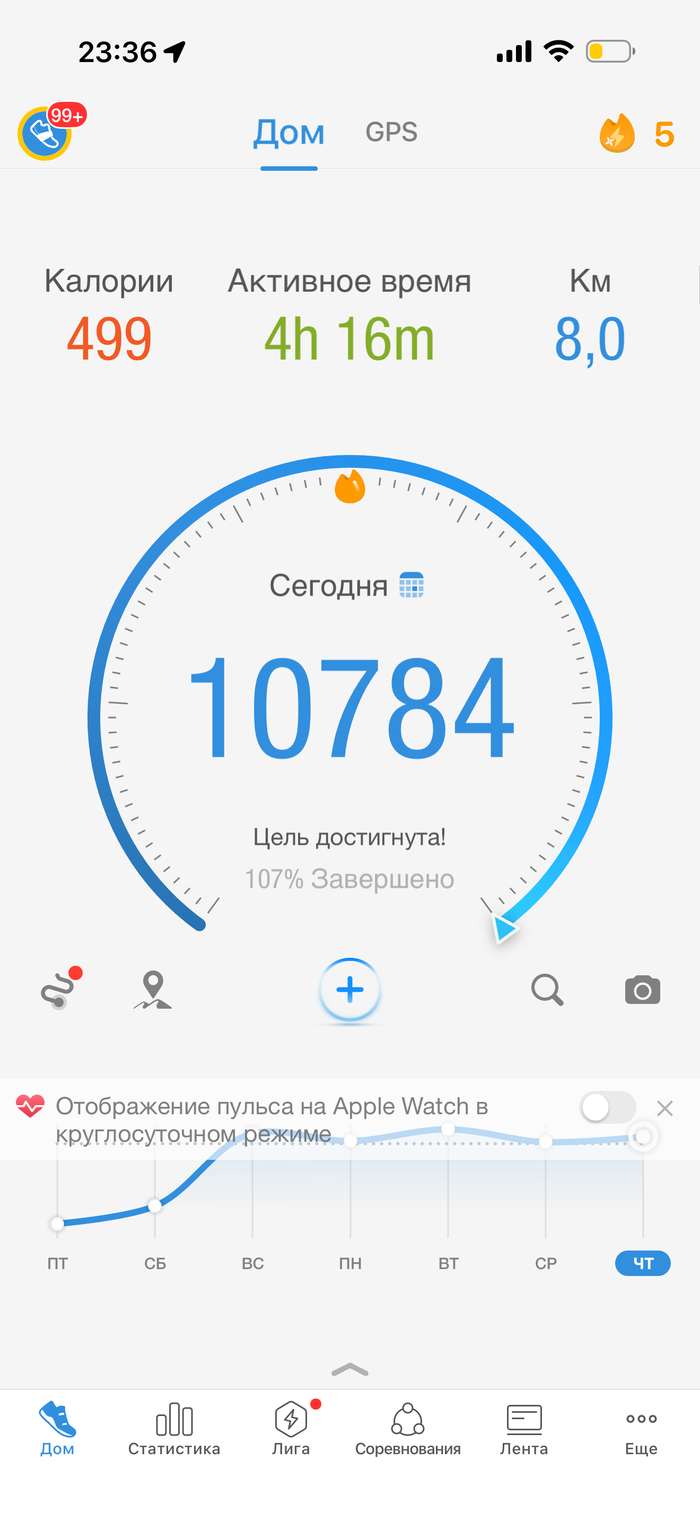Image resolution: width=700 pixels, height=1521 pixels.
Task: Enable Apple Watch heart rate display toggle
Action: click(x=608, y=1107)
